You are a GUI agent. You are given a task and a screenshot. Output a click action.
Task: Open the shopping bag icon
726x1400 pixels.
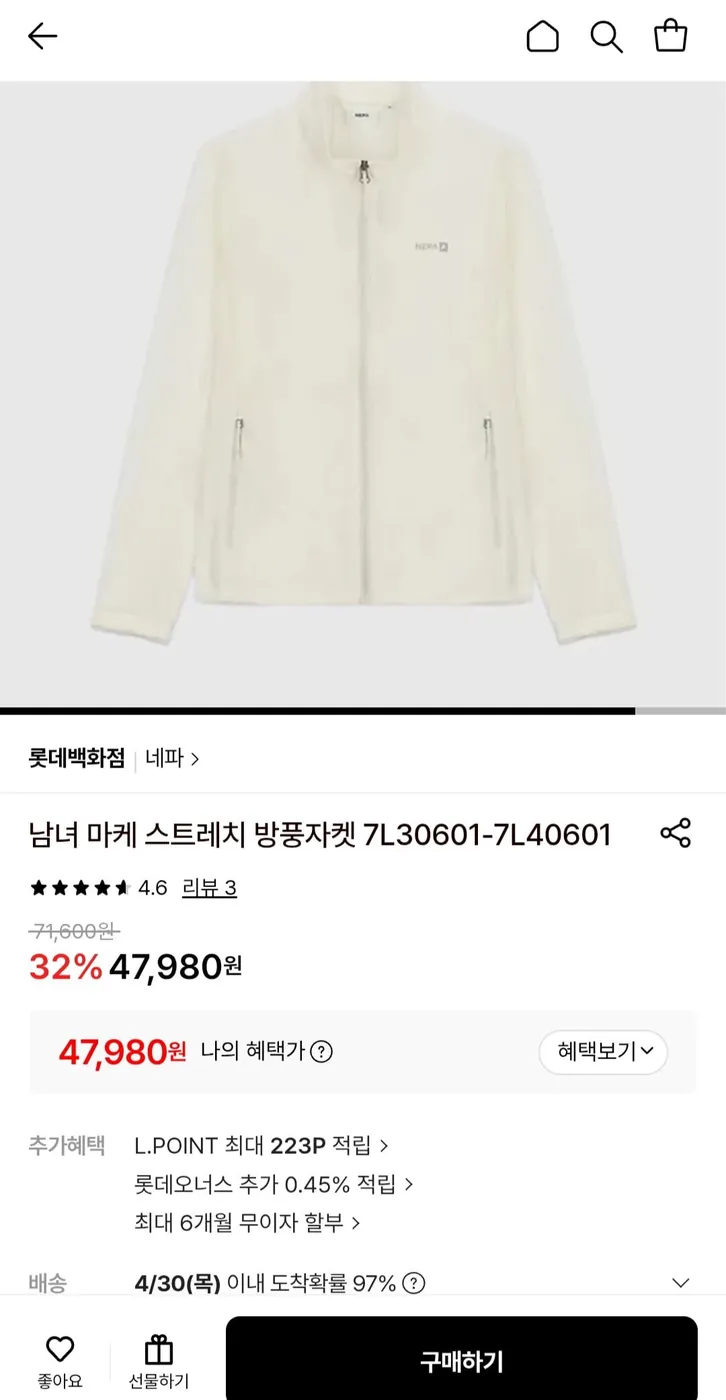pos(671,36)
